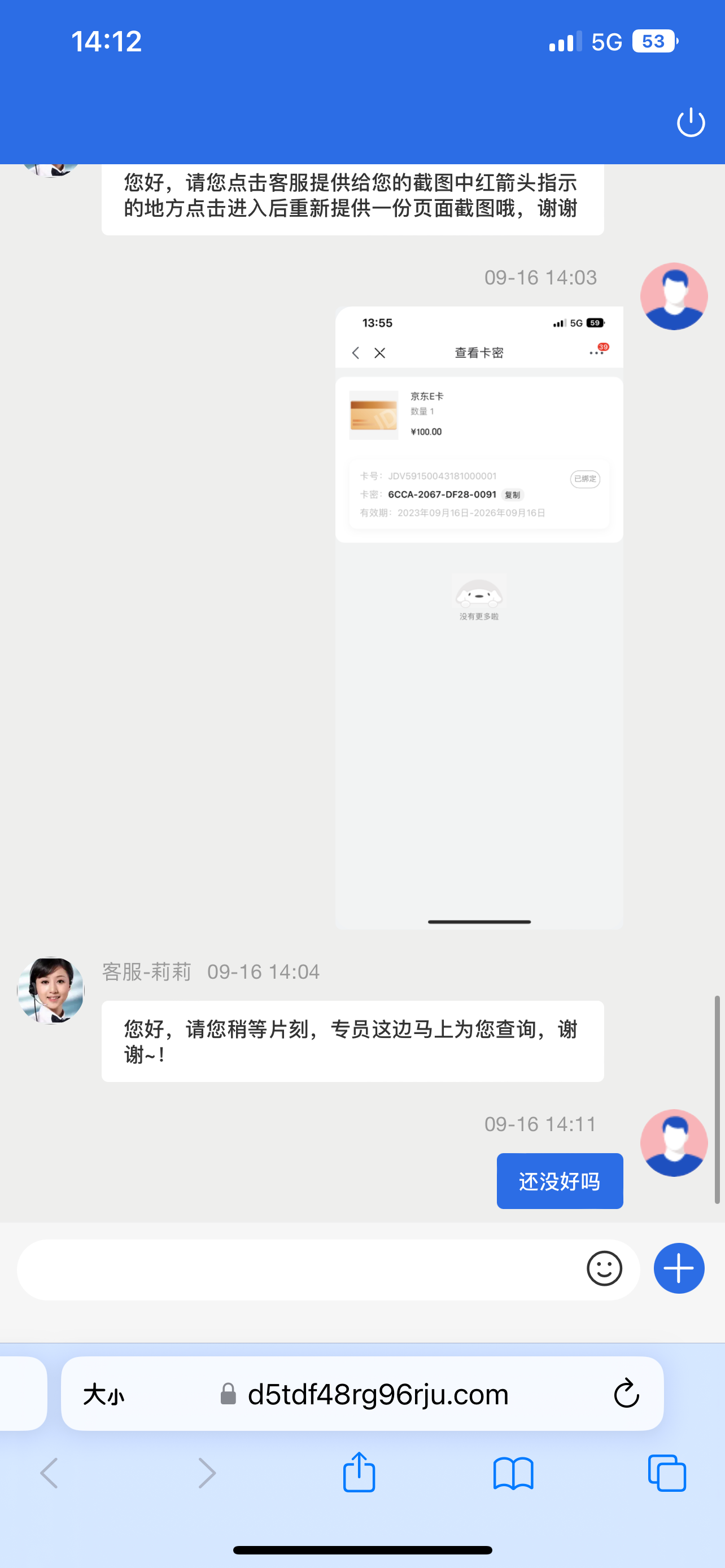
Task: Tap customer service 莉莉's avatar
Action: point(50,991)
